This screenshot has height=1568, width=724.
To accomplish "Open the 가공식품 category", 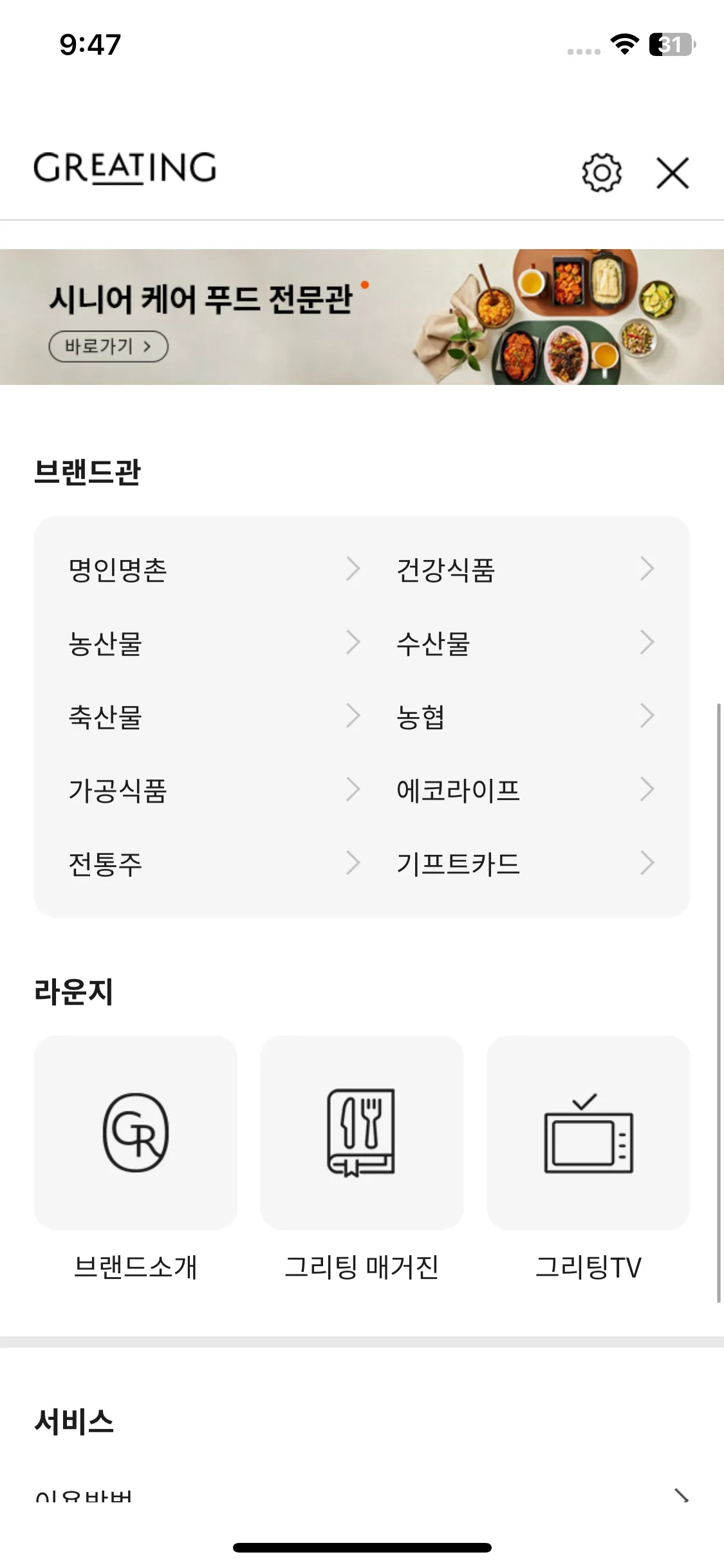I will click(118, 791).
